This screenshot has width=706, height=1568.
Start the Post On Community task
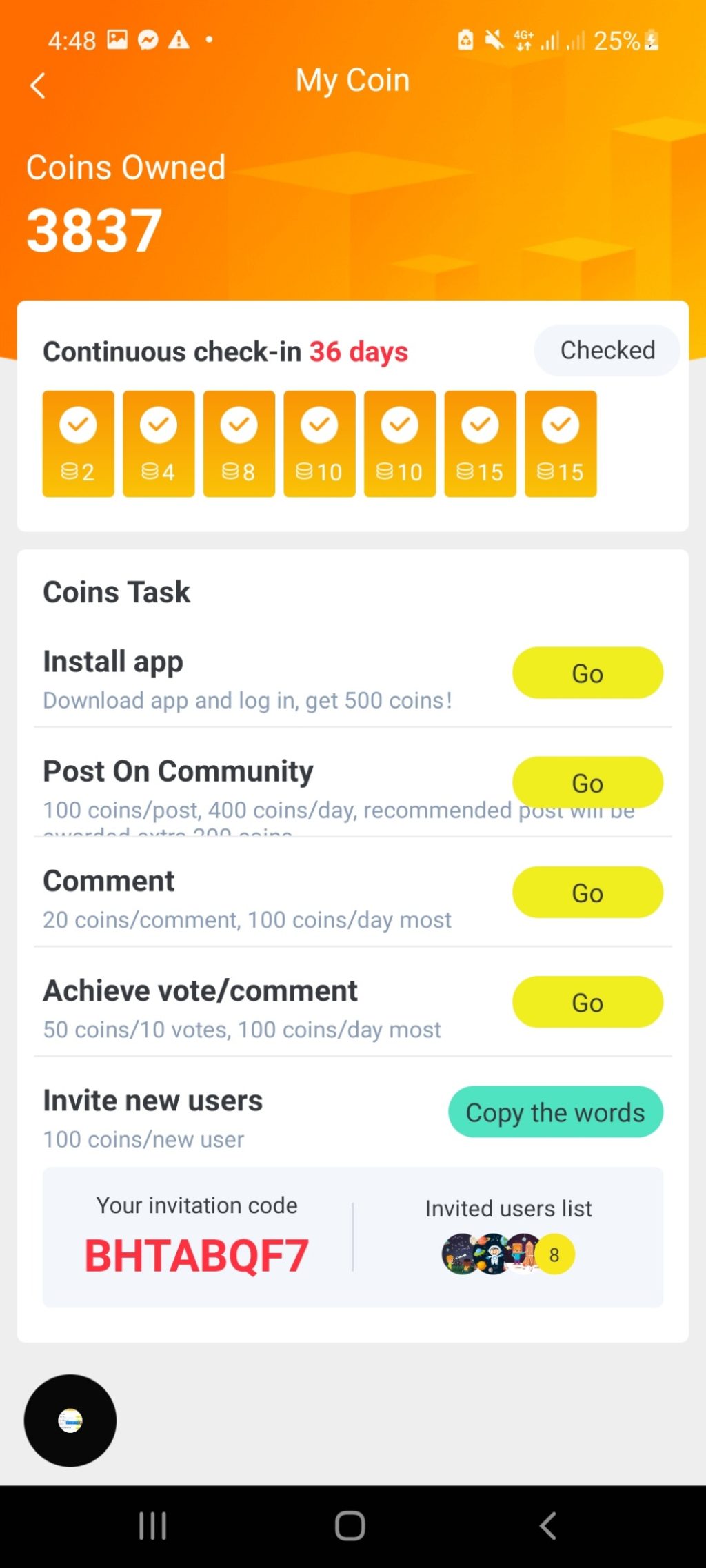[587, 782]
